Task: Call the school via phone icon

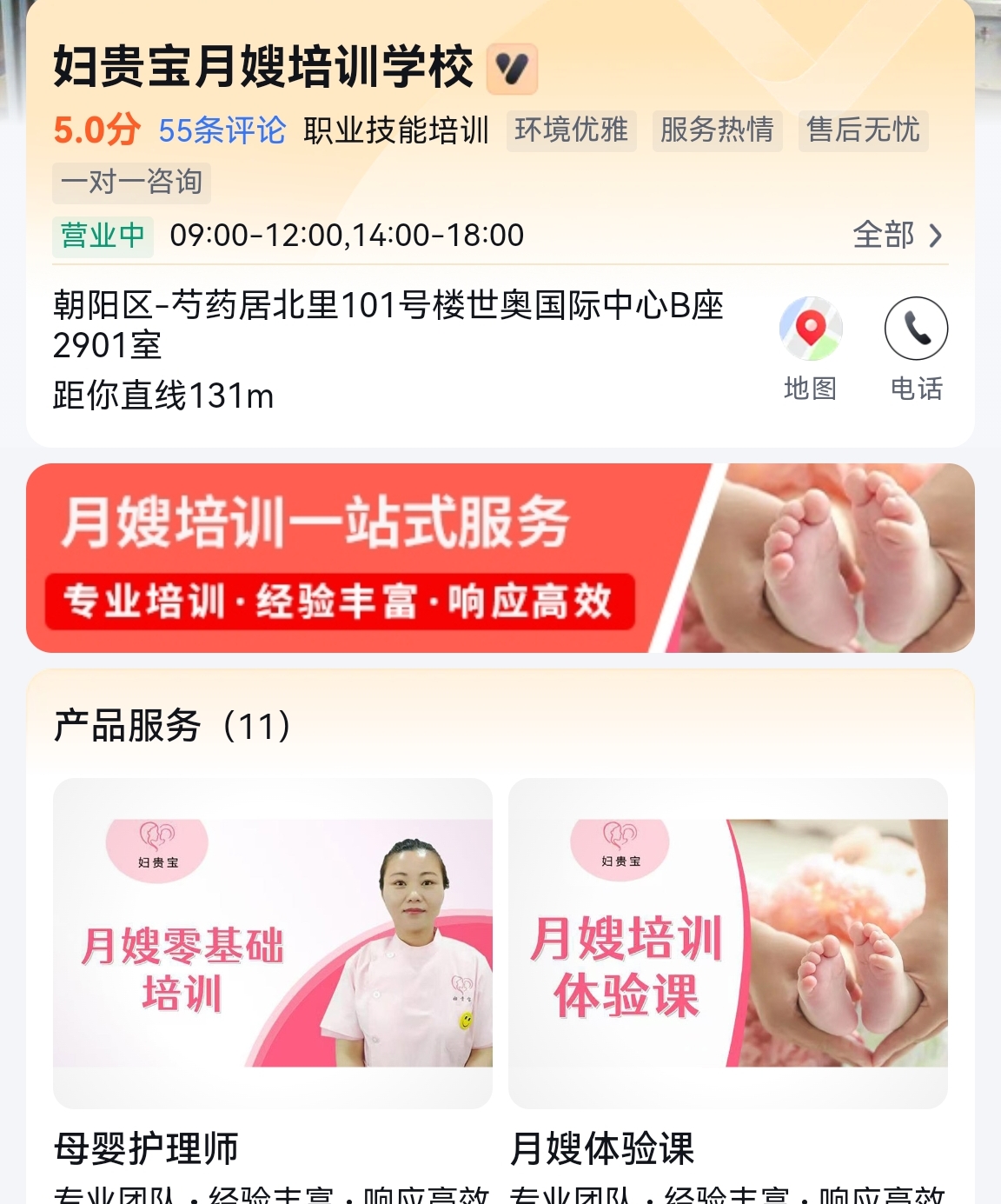Action: [x=916, y=329]
